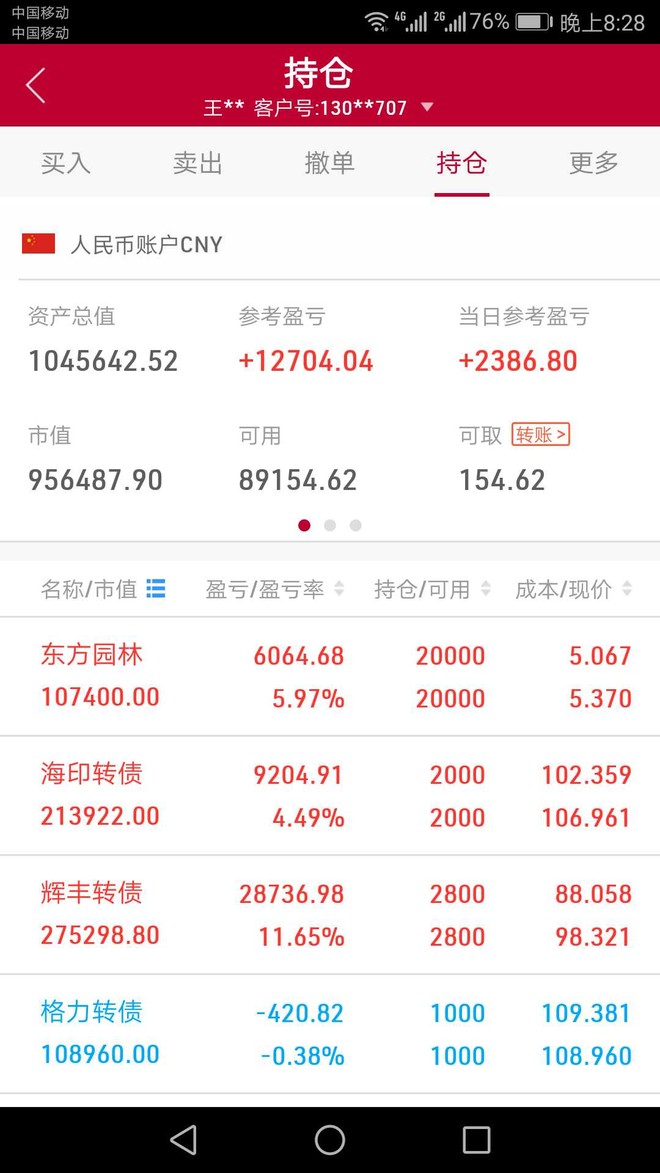Image resolution: width=660 pixels, height=1173 pixels.
Task: Sort holdings by 盈亏/盈亏率
Action: [x=275, y=589]
